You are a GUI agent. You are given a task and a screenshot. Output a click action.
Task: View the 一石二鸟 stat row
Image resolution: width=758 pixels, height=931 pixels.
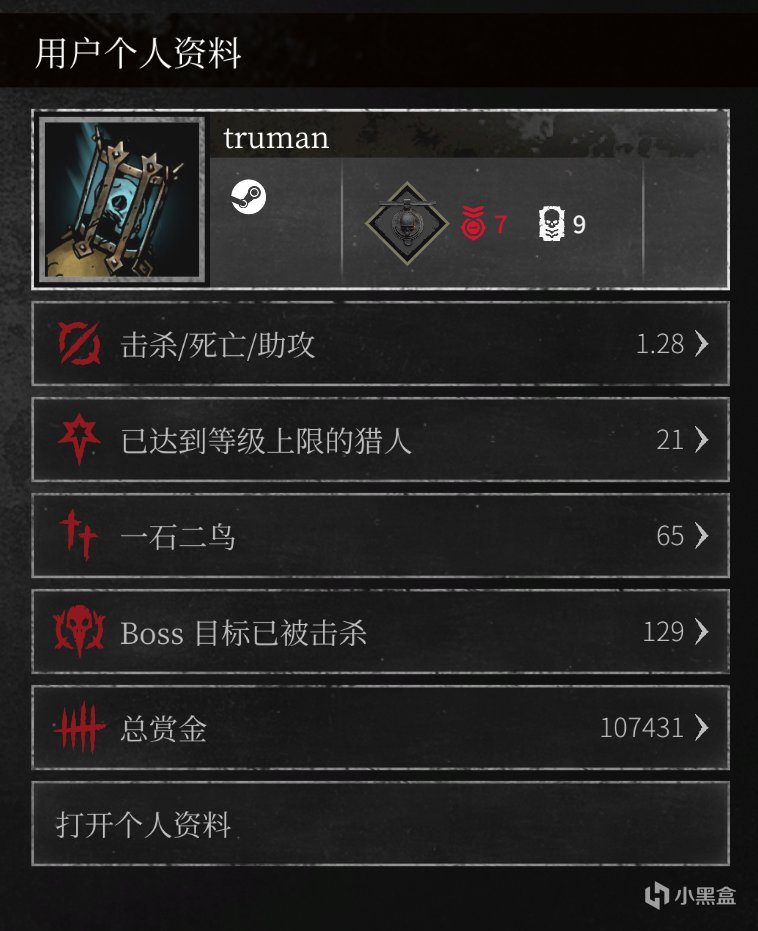click(380, 536)
